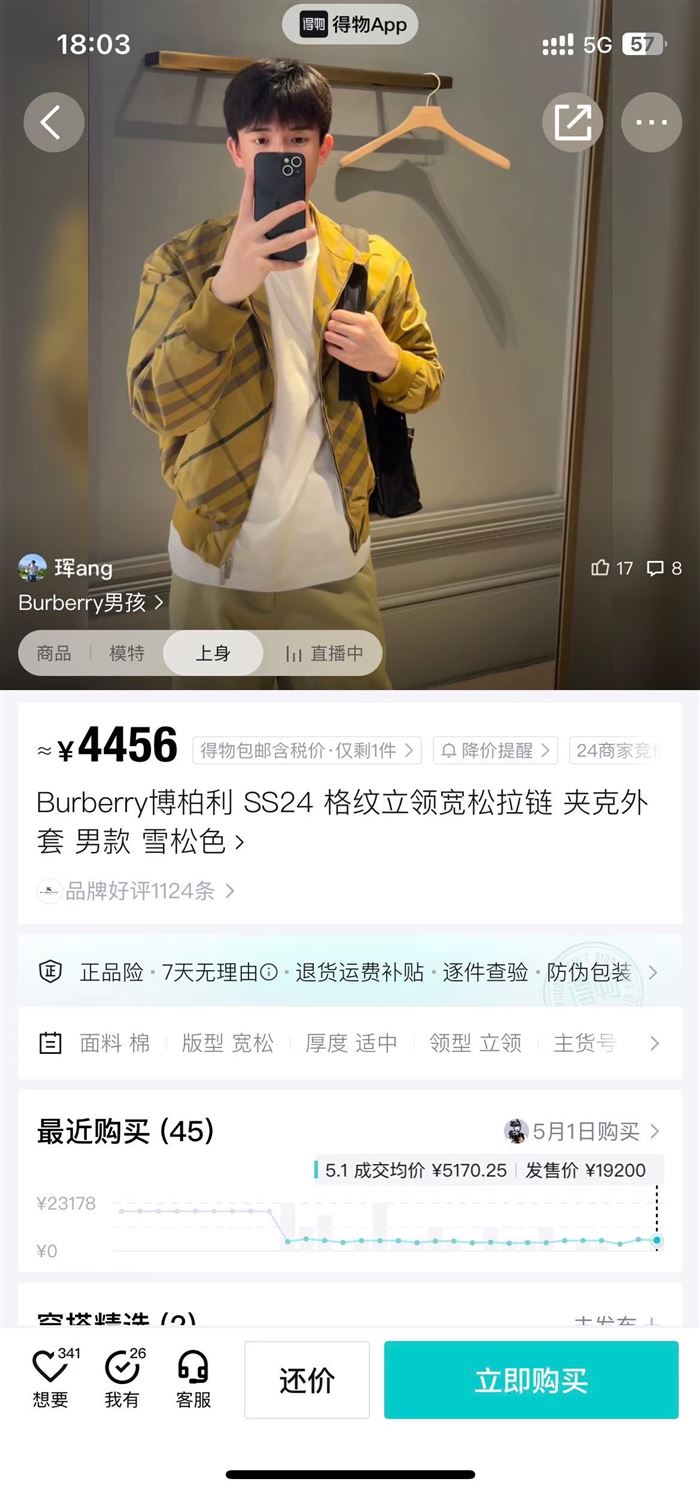Open comments on 珲ang's photo
Screen dimensions: 700x1493
click(x=664, y=568)
